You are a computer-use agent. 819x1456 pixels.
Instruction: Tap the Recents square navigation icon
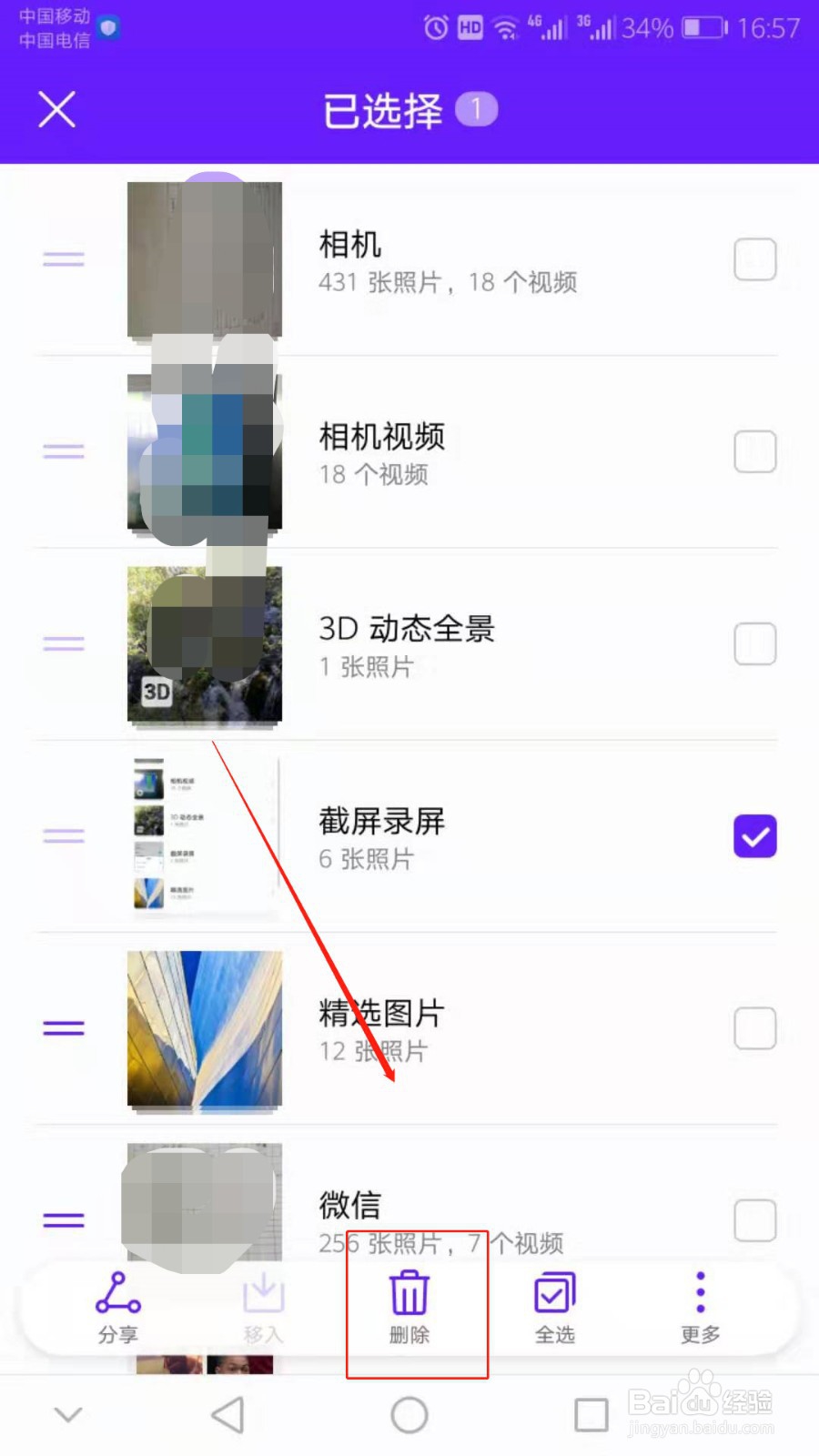pyautogui.click(x=590, y=1413)
